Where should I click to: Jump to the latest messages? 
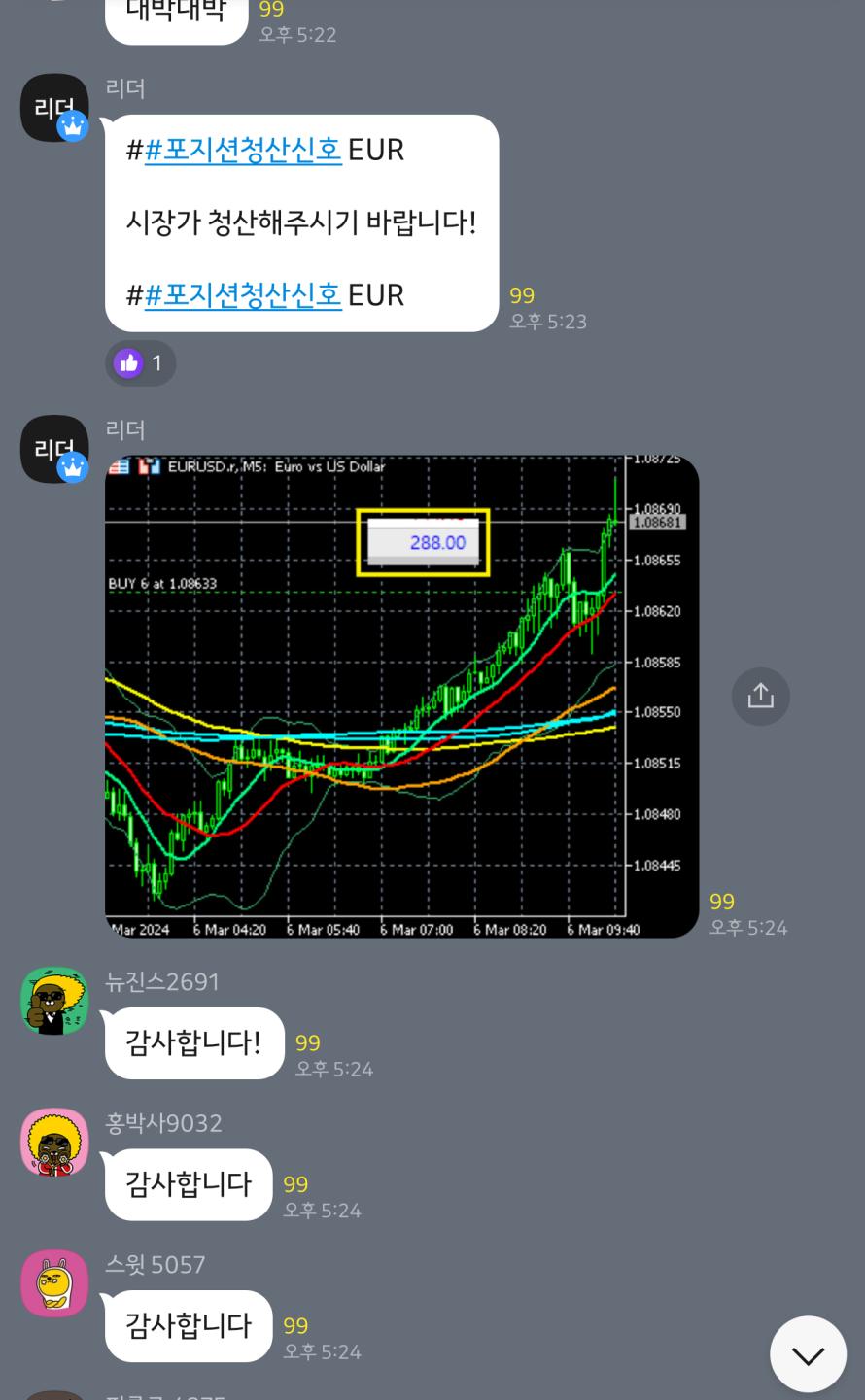tap(808, 1354)
